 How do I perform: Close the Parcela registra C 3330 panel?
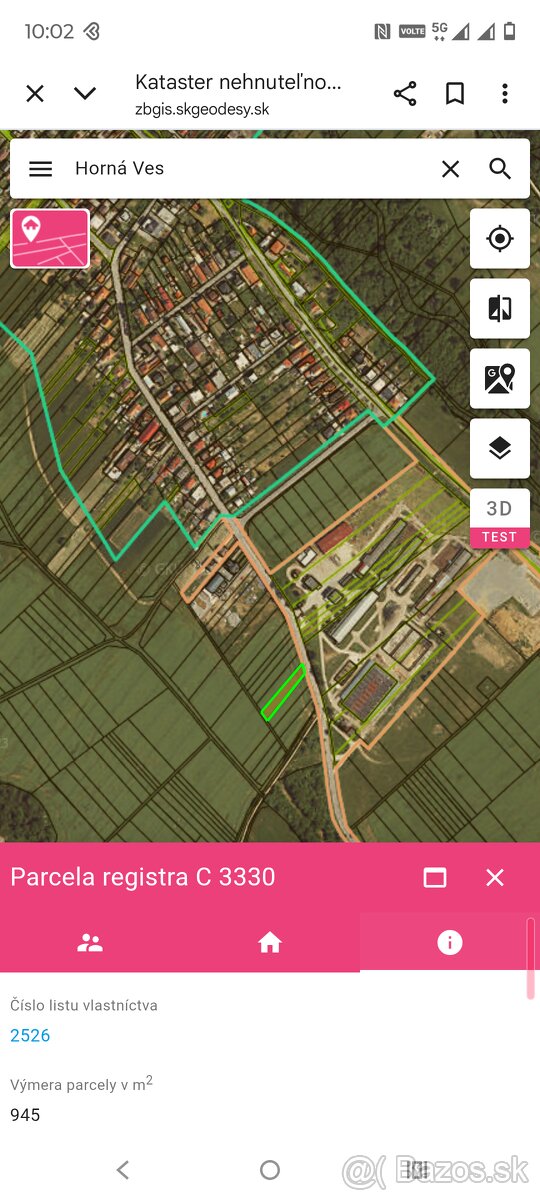495,877
